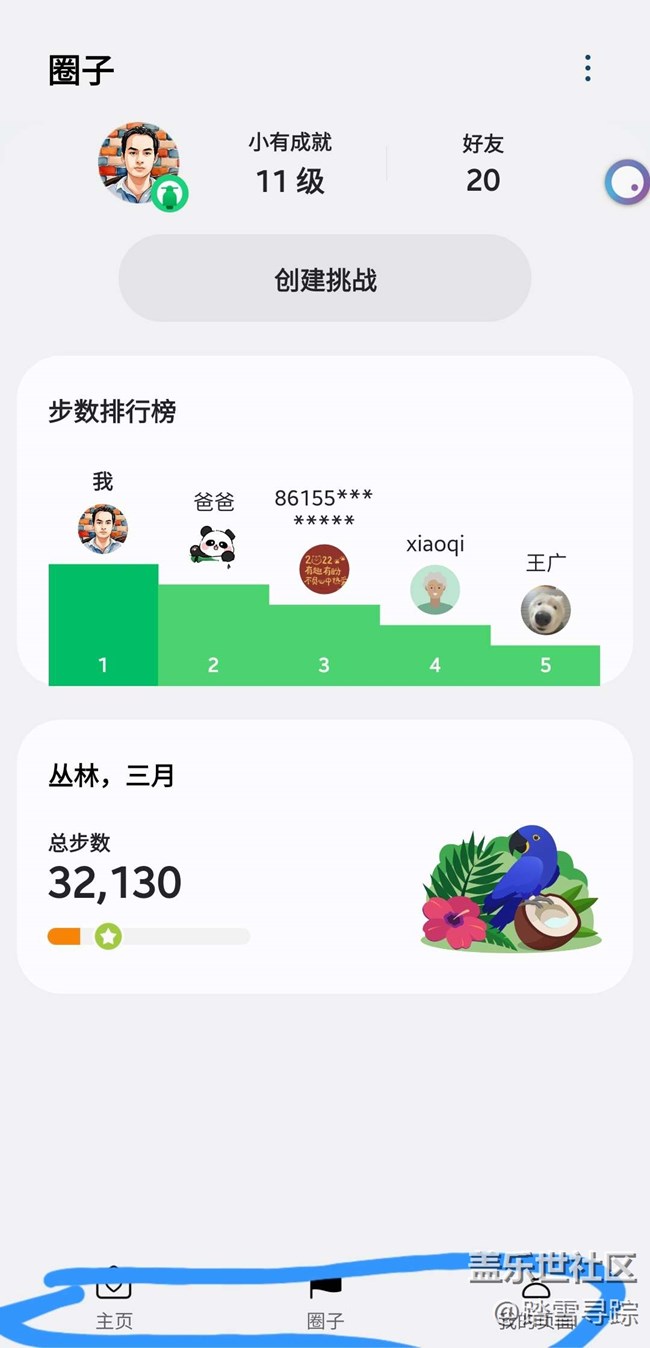View xiaoqi's leaderboard entry
The image size is (650, 1348).
(x=435, y=588)
